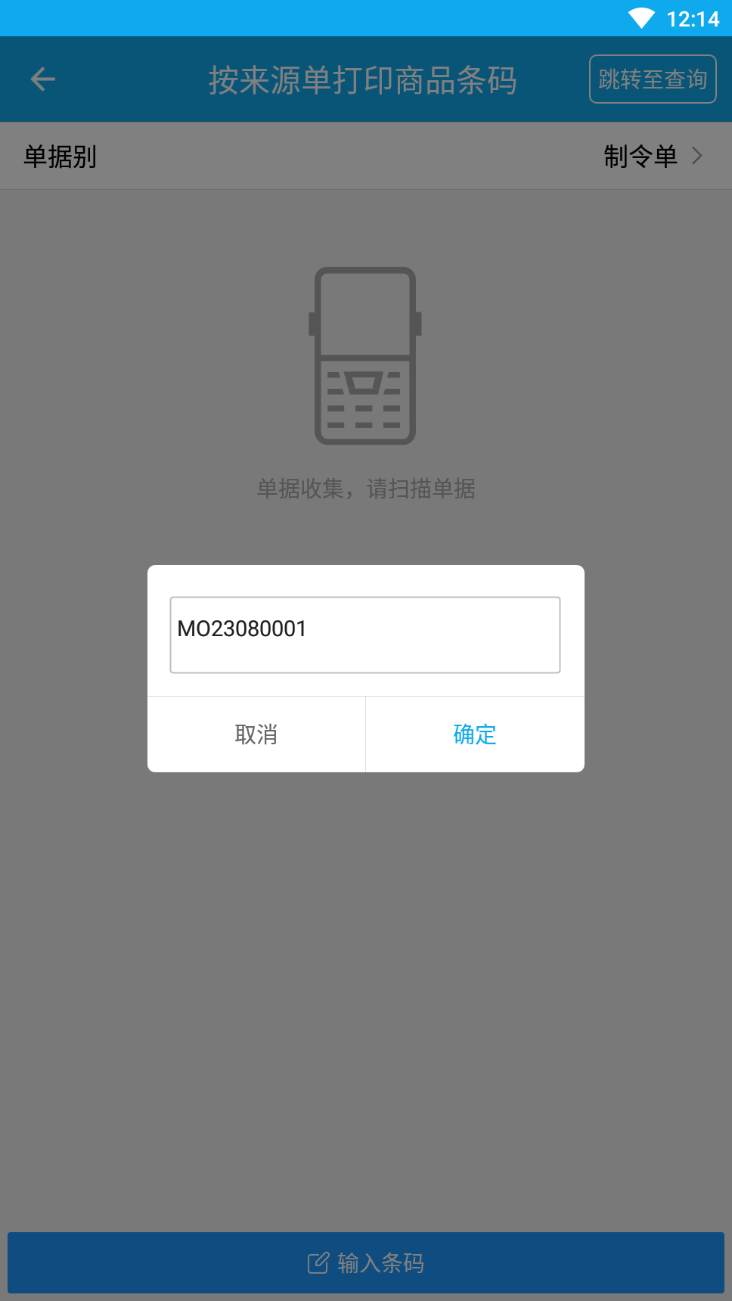The image size is (732, 1301).
Task: Focus the barcode text field with MO23080001
Action: click(x=365, y=635)
